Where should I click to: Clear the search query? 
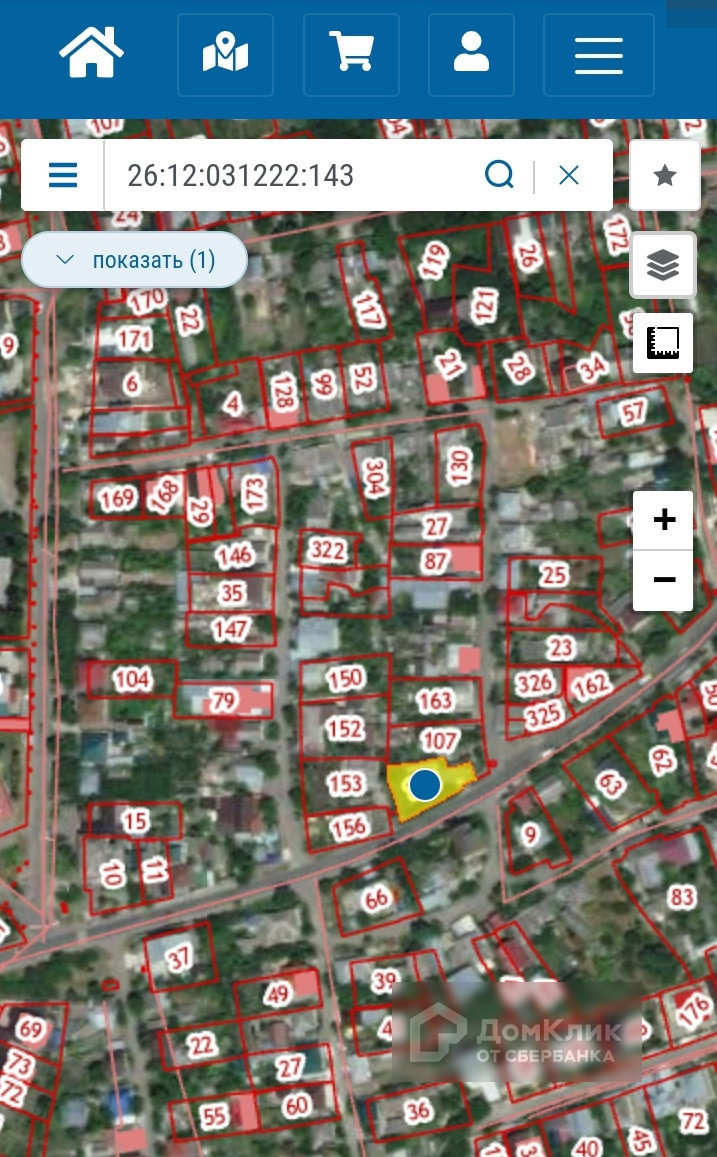coord(569,176)
